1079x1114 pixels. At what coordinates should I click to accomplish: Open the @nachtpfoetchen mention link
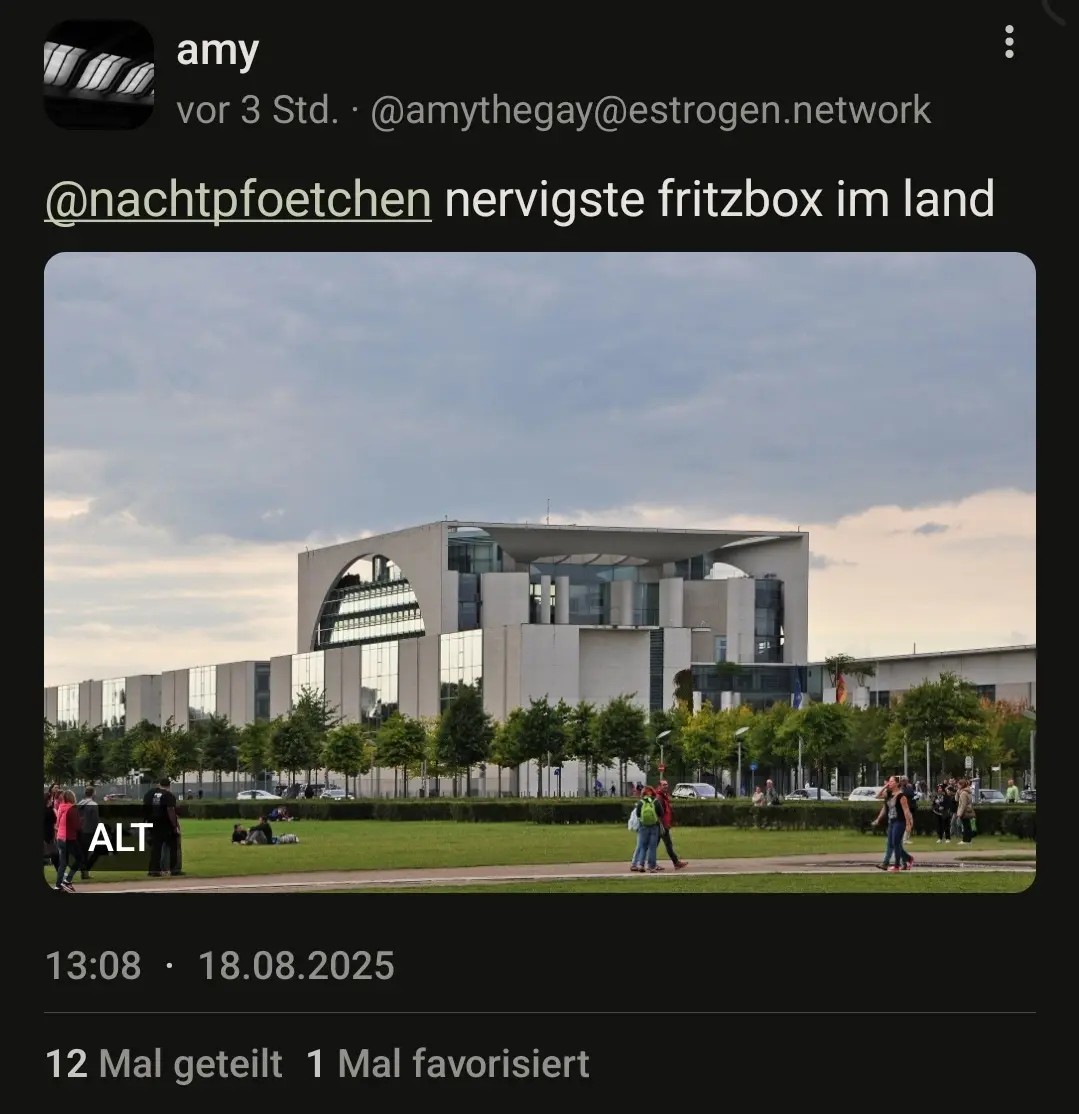238,199
